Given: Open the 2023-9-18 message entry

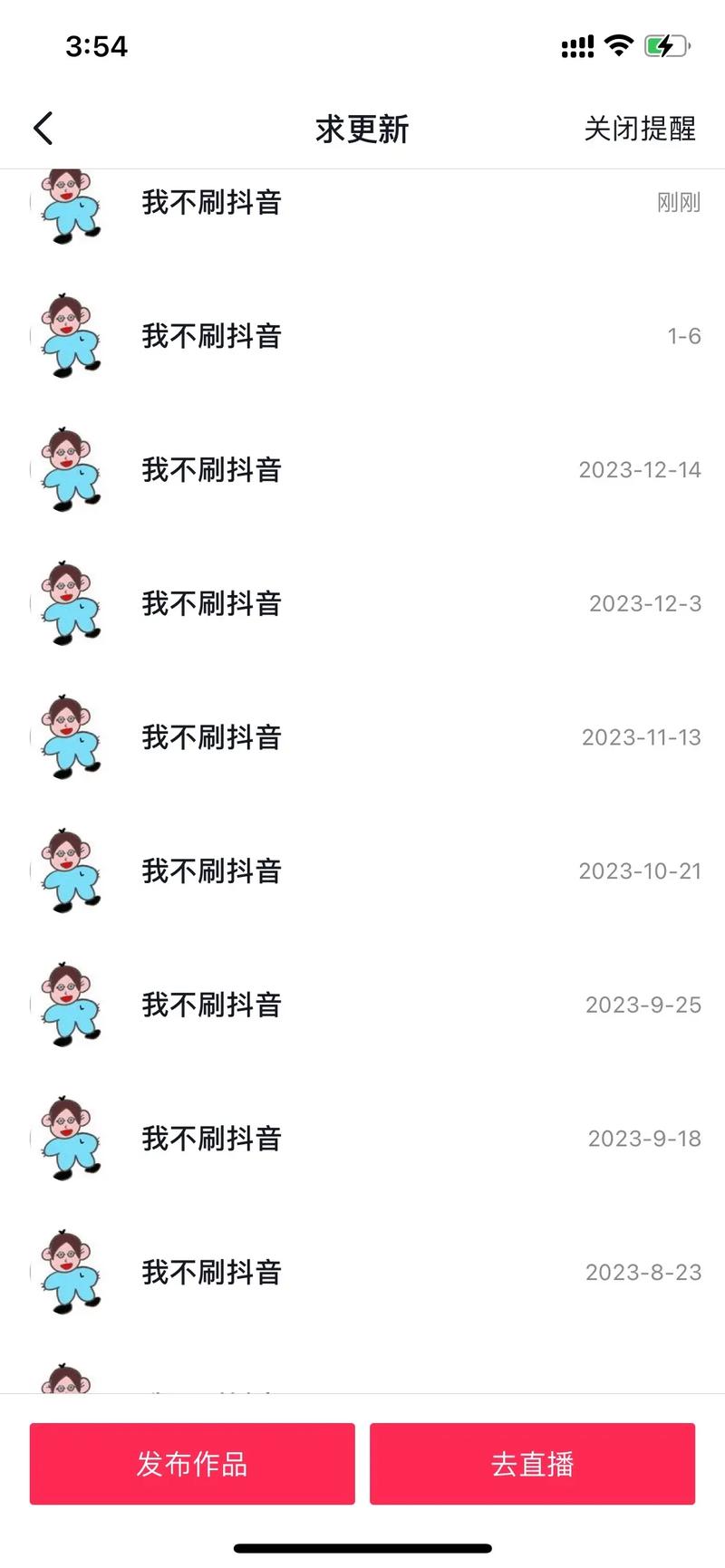Looking at the screenshot, I should (362, 1140).
